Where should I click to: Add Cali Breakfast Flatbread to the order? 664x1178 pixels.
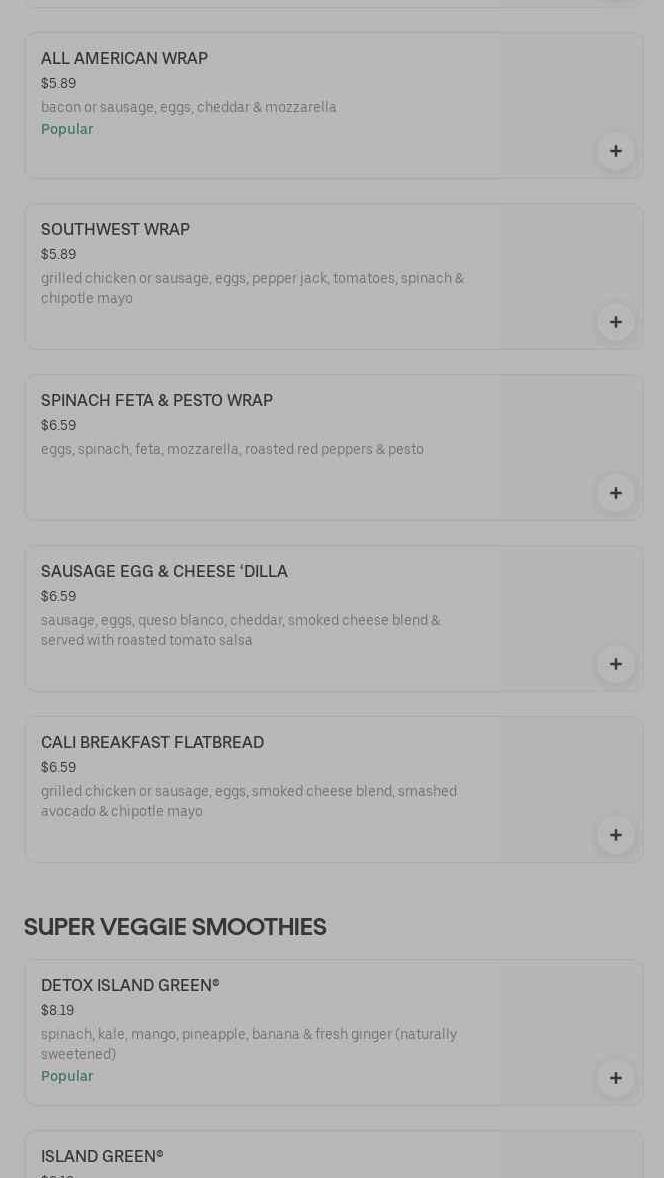pos(615,835)
